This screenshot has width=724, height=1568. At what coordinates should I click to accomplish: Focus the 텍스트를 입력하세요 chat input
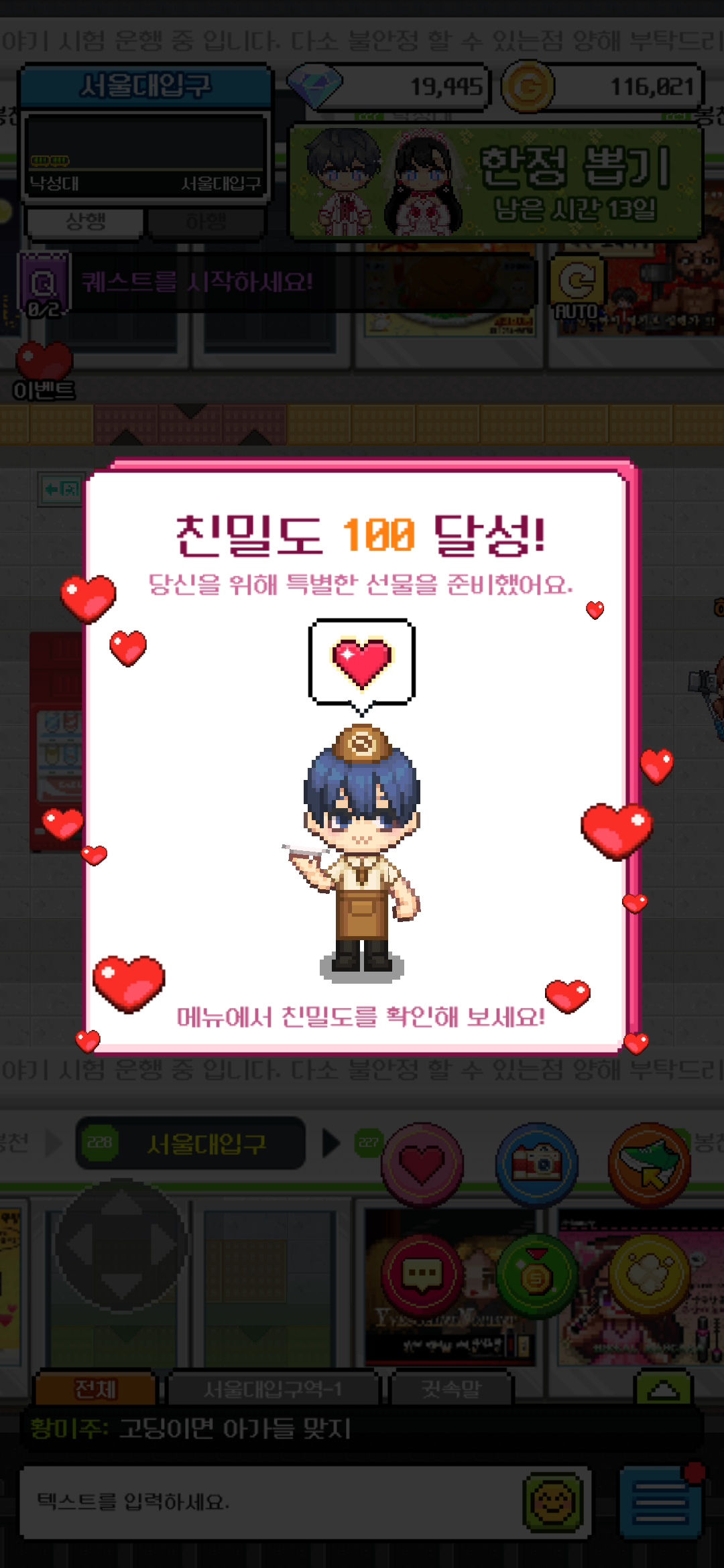(268, 1502)
